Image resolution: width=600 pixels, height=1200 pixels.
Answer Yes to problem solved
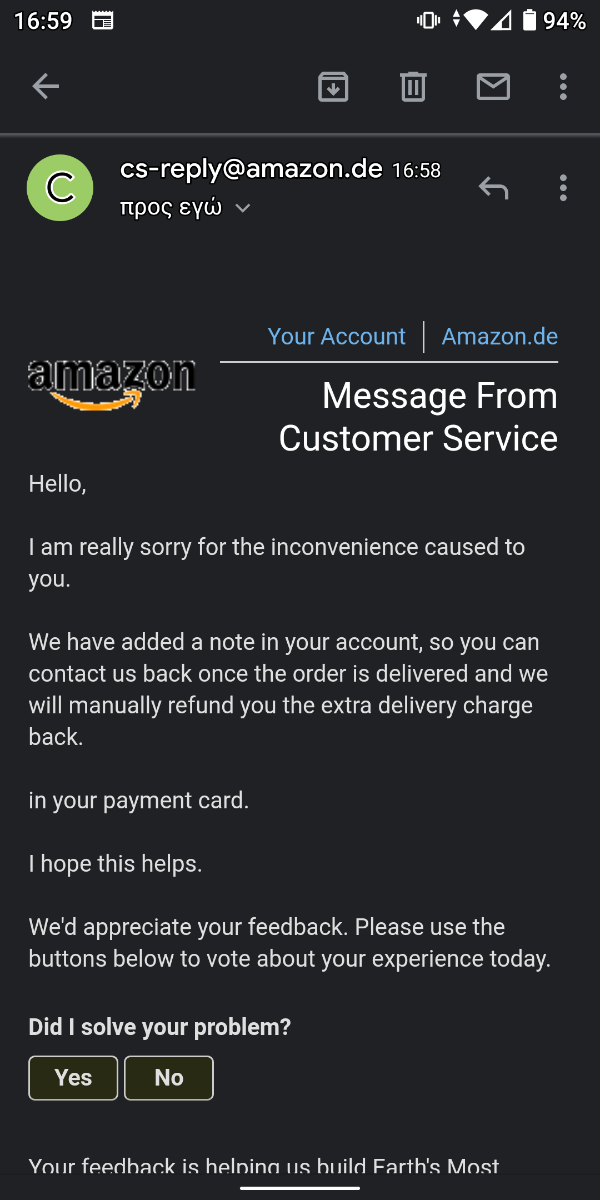click(x=73, y=1078)
